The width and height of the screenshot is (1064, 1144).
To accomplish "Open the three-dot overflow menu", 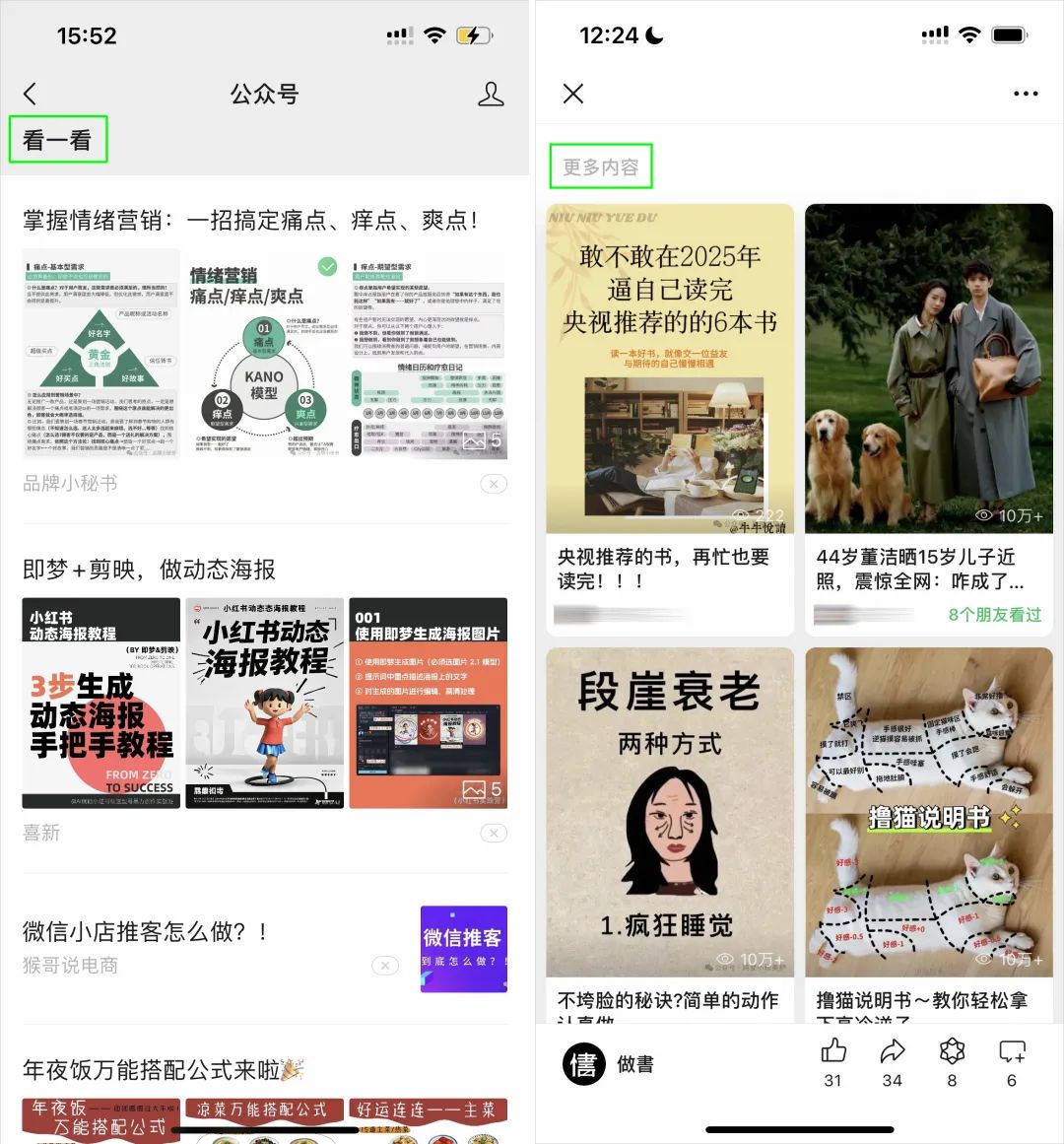I will (x=1026, y=94).
